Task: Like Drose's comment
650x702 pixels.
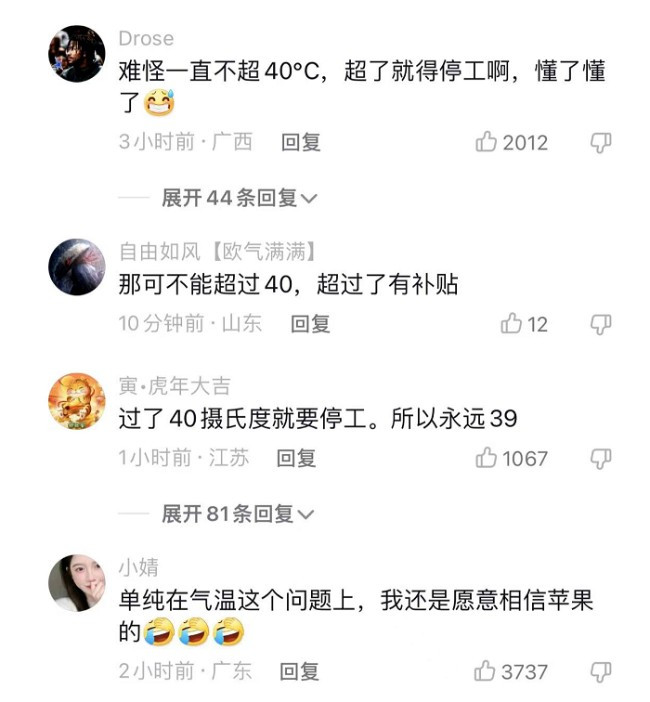Action: (487, 142)
